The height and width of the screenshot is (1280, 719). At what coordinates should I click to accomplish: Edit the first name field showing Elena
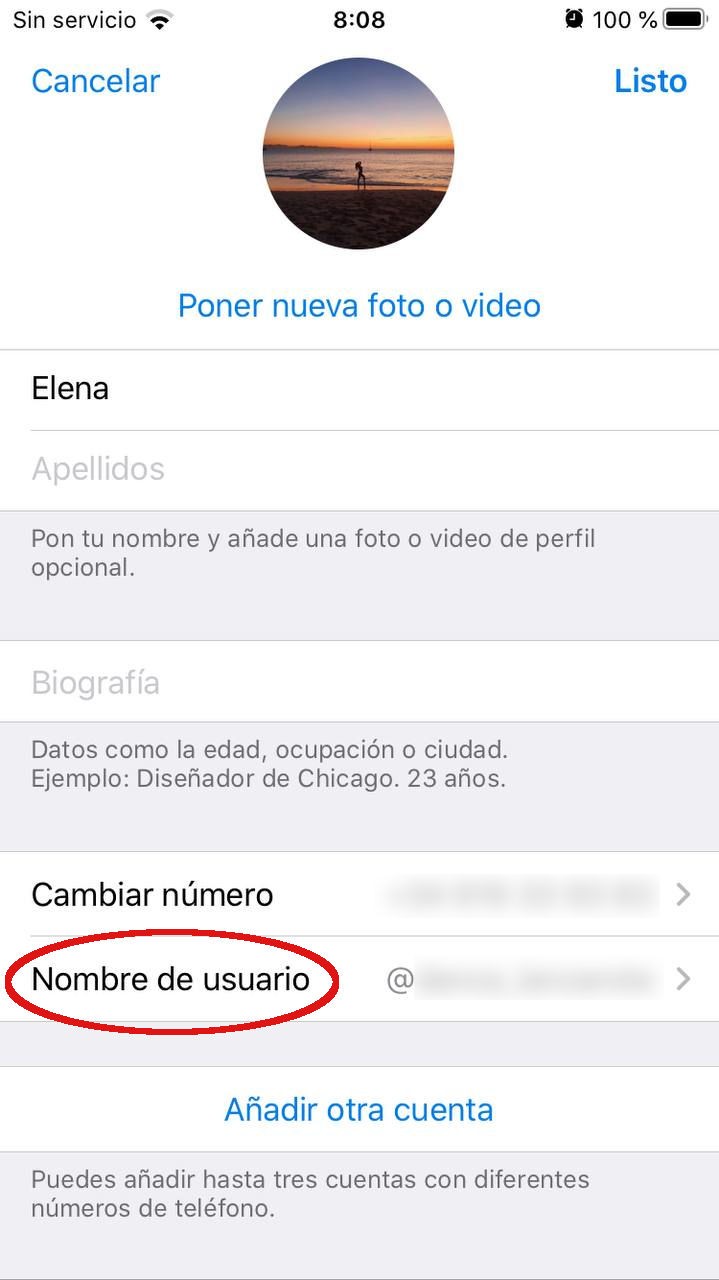(360, 388)
